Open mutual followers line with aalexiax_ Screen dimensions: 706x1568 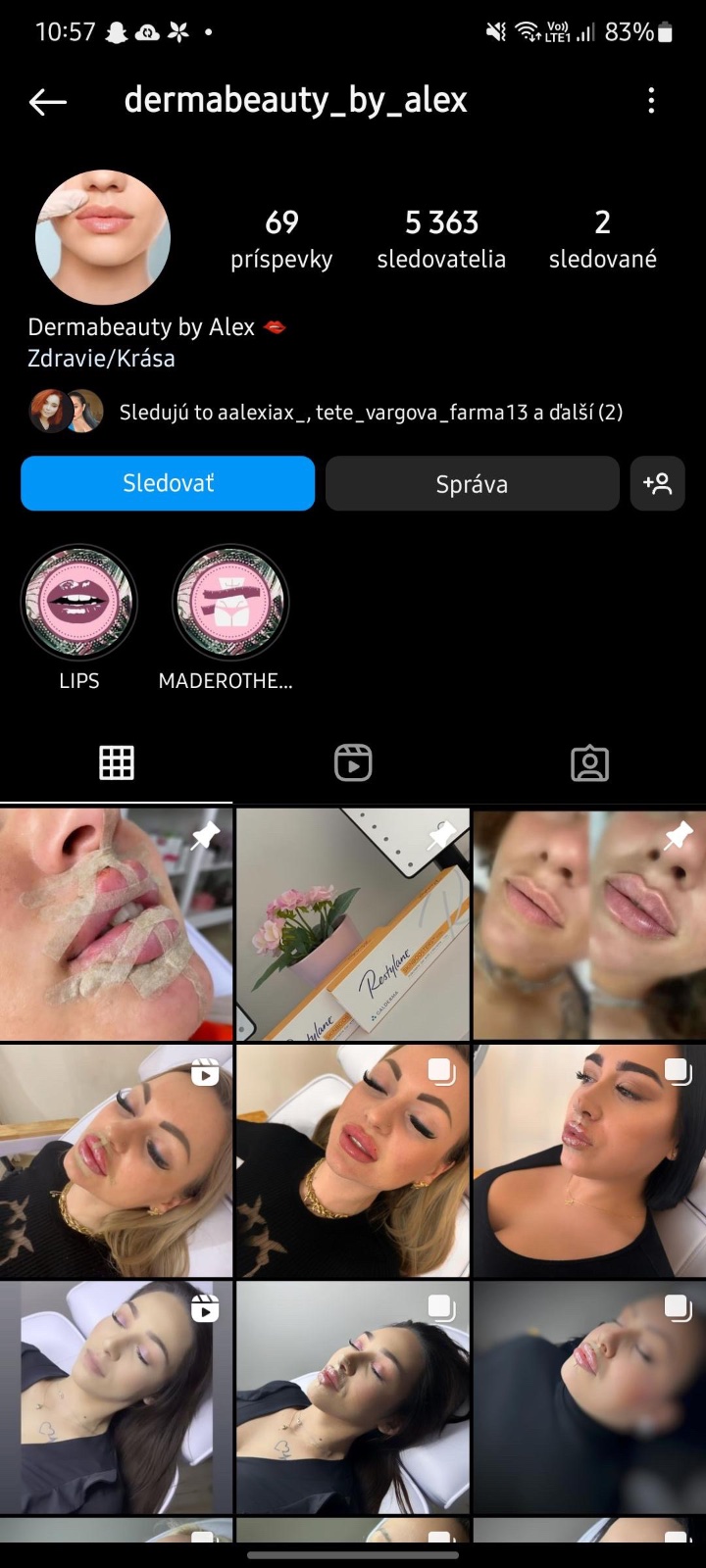click(371, 413)
